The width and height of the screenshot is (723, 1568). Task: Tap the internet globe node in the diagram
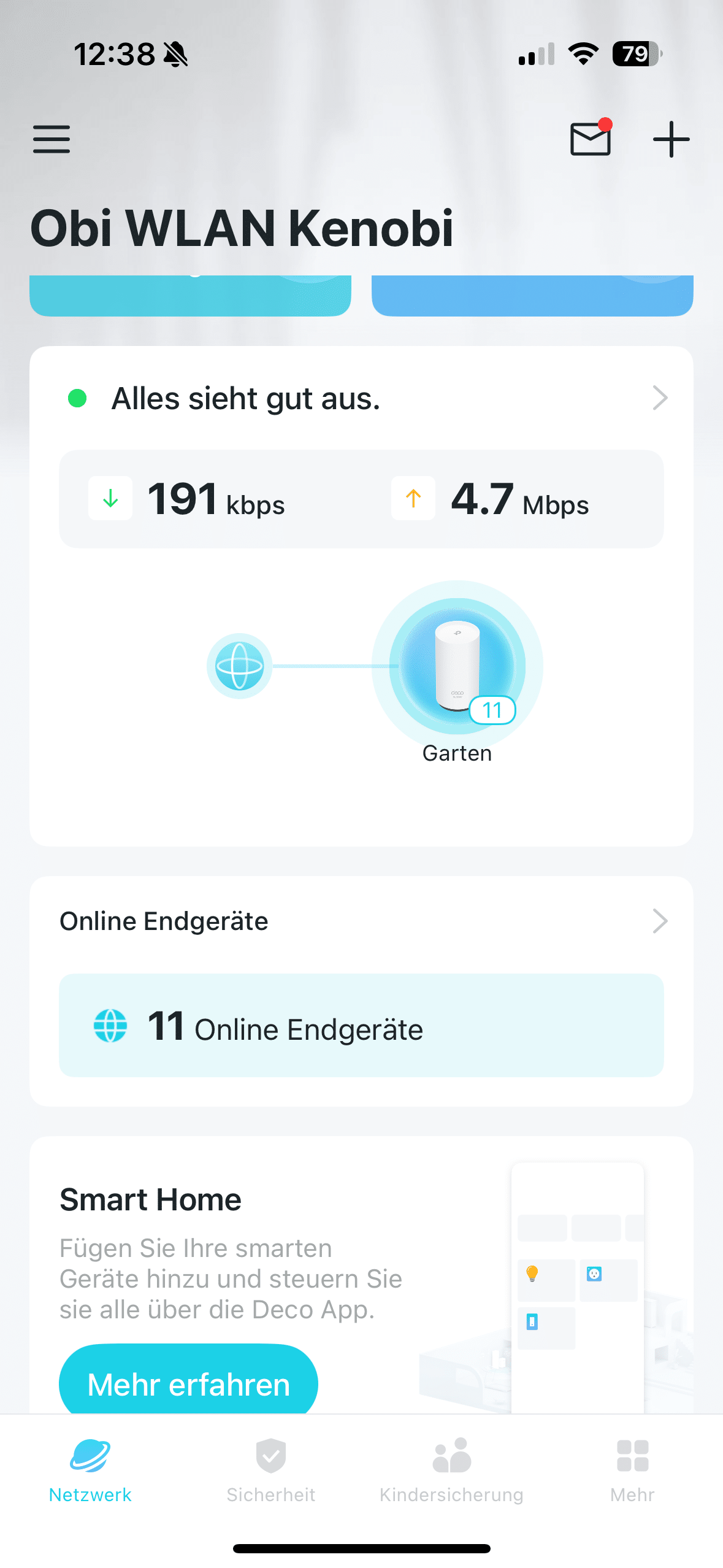[x=239, y=666]
